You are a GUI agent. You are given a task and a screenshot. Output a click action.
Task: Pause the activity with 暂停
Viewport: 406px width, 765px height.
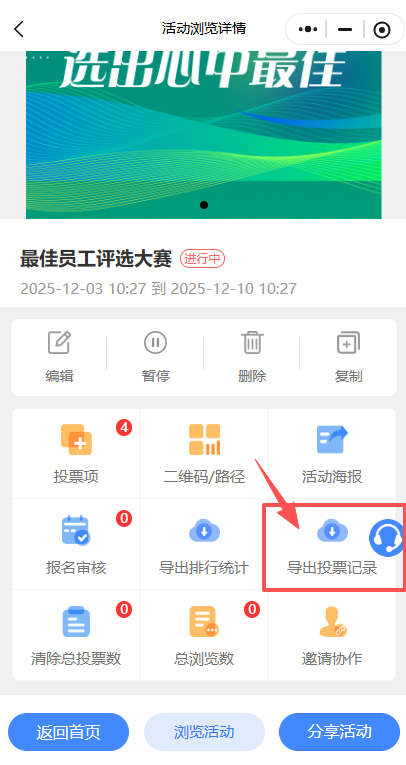click(155, 357)
